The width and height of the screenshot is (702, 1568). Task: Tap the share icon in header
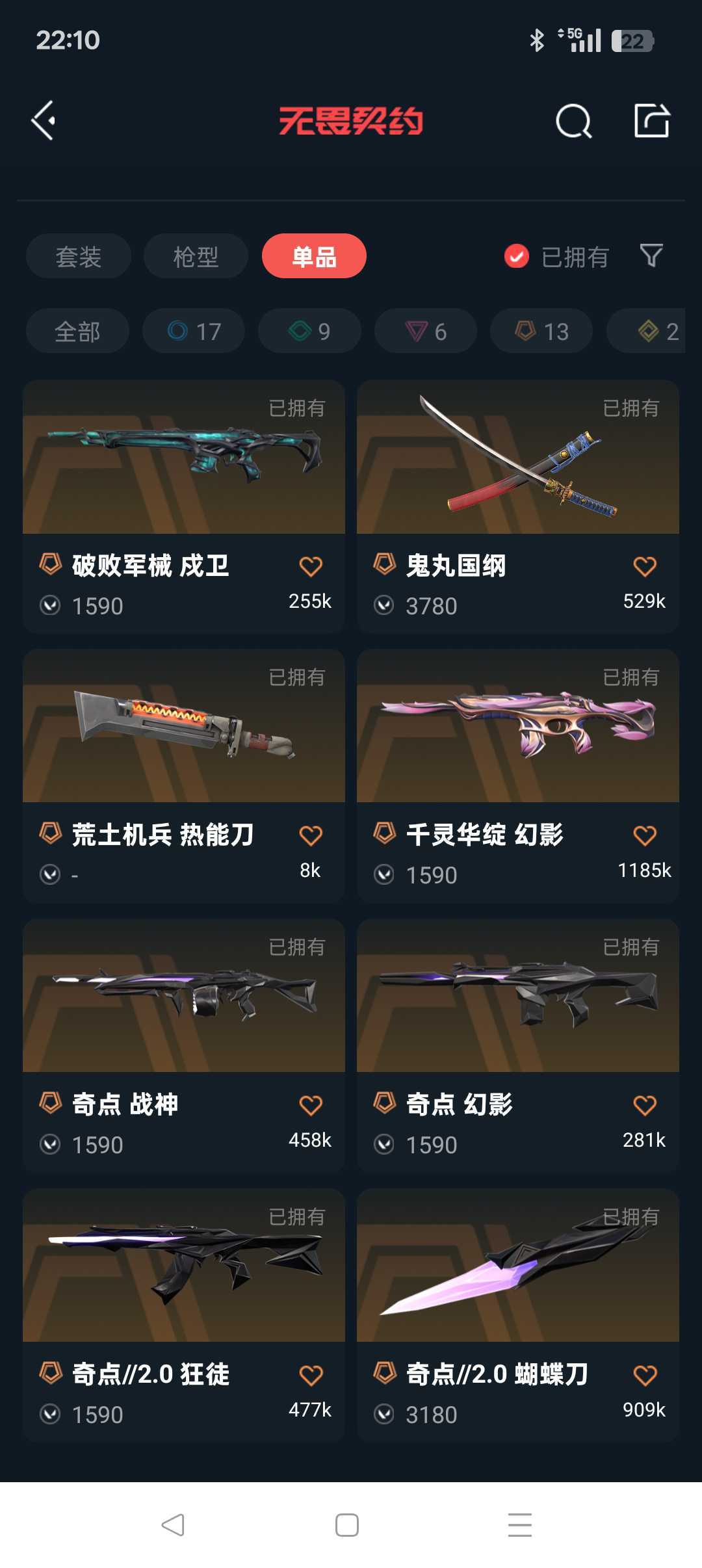[652, 120]
